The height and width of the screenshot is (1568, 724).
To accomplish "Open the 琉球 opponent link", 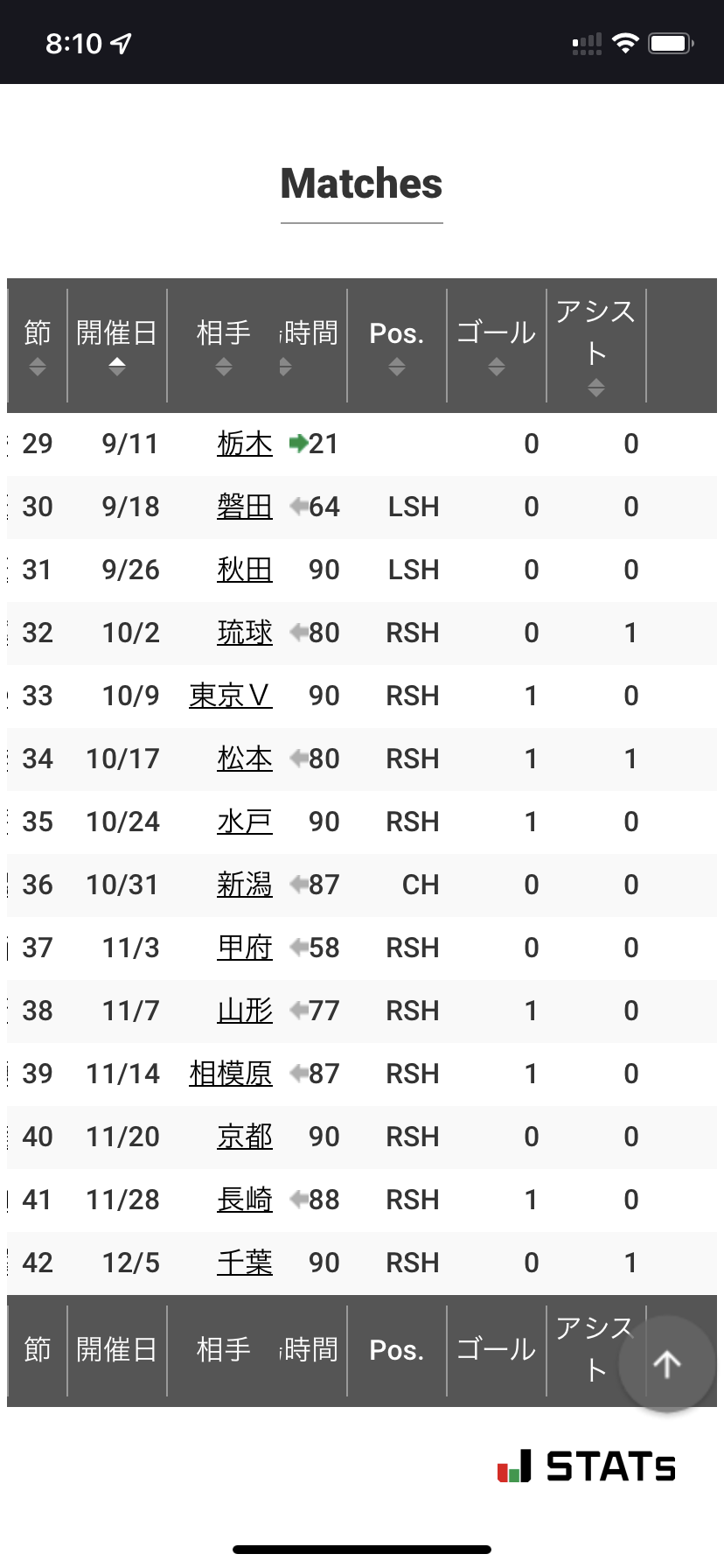I will pos(245,633).
